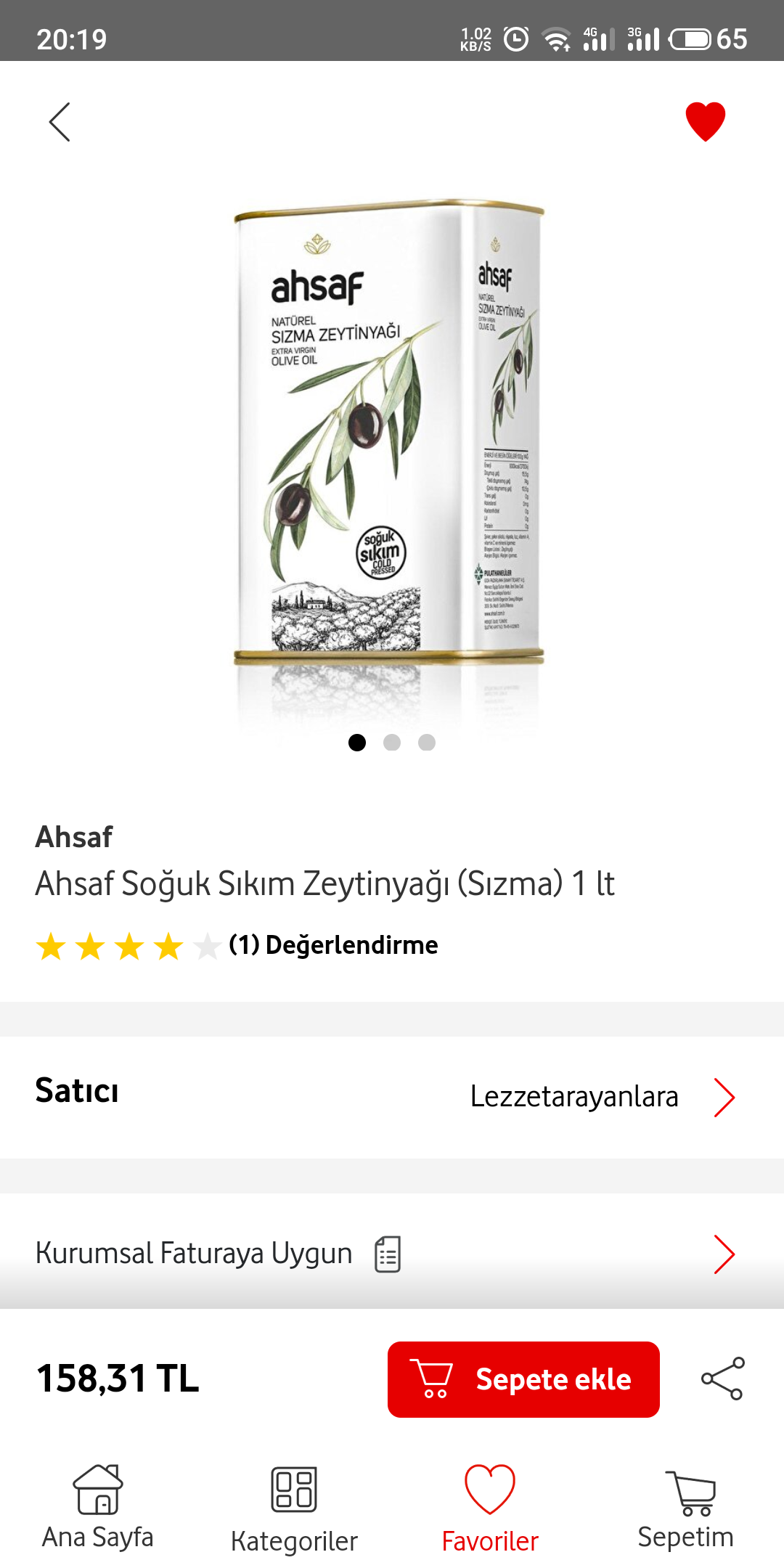Open the Sepetim cart tab
Image resolution: width=784 pixels, height=1568 pixels.
pyautogui.click(x=686, y=1507)
